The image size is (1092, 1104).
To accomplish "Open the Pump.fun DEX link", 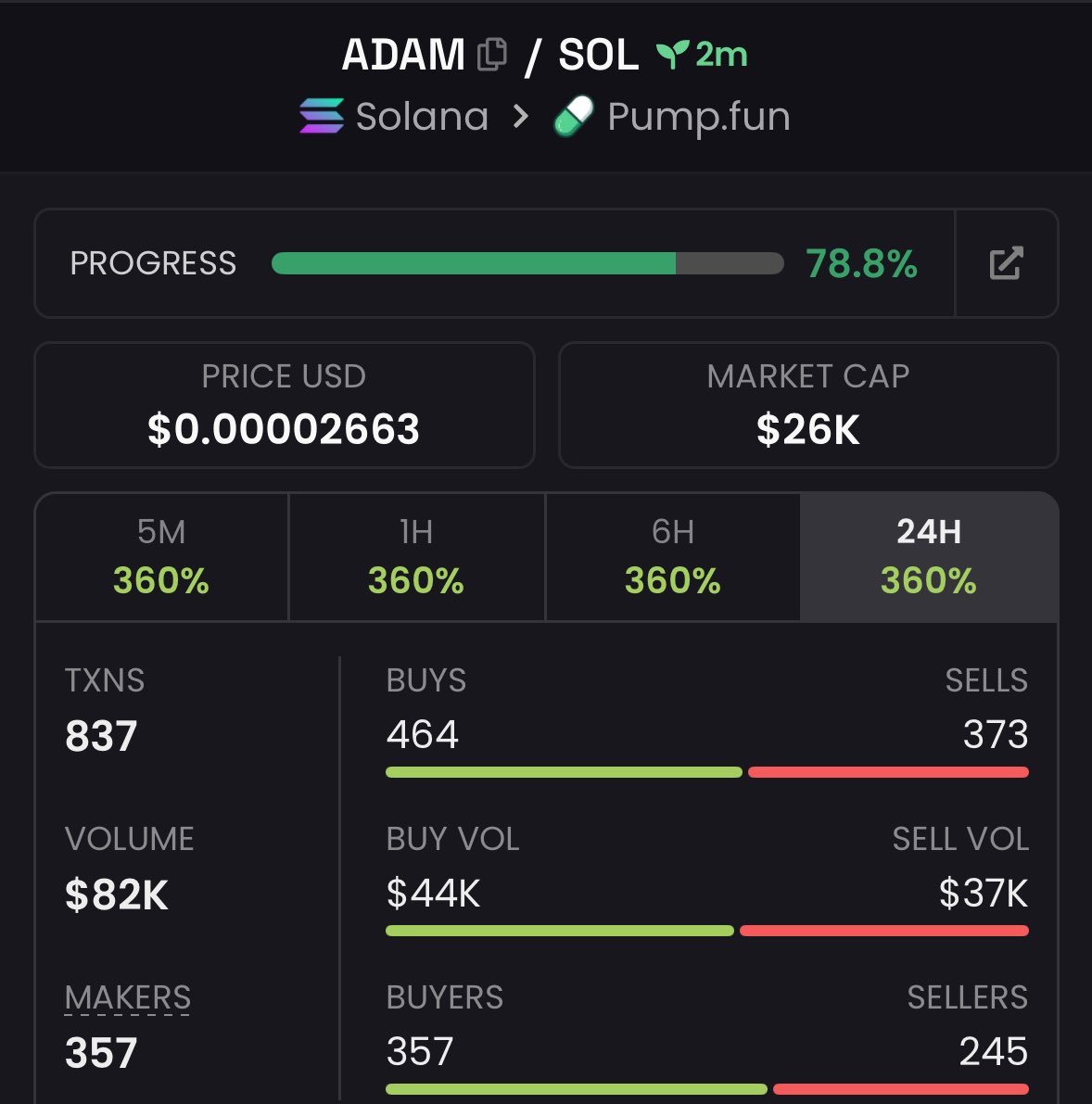I will point(672,118).
